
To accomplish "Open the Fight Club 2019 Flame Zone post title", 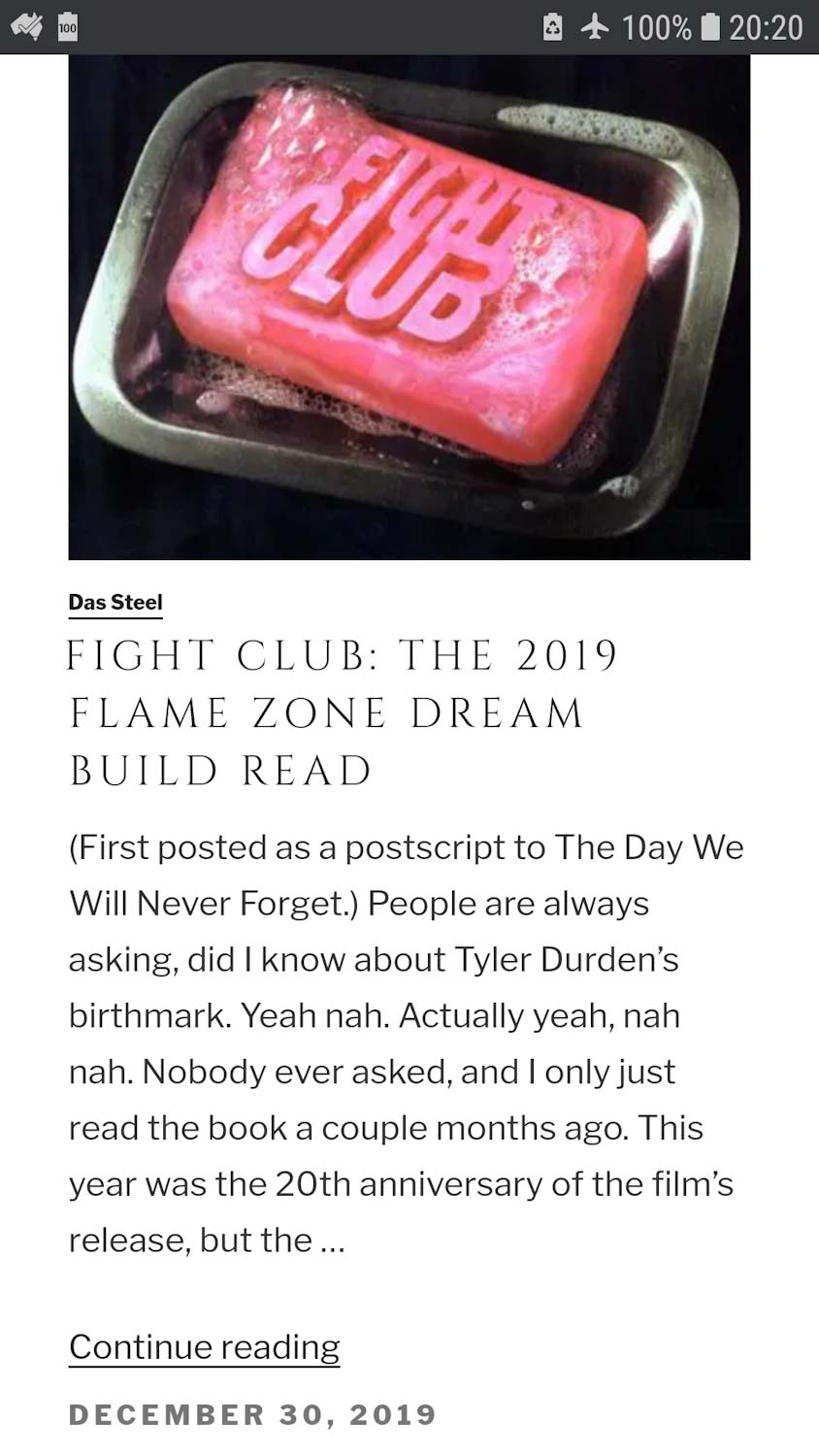I will tap(340, 712).
